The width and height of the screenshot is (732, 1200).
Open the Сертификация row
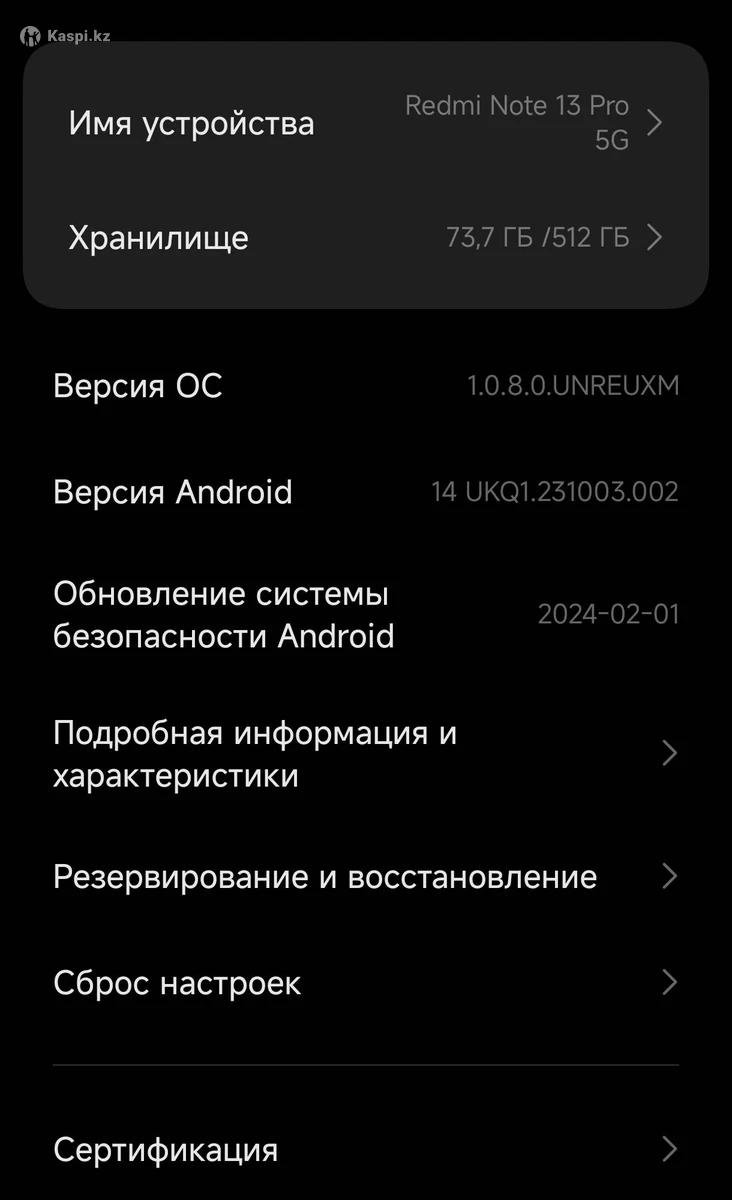pos(366,1149)
